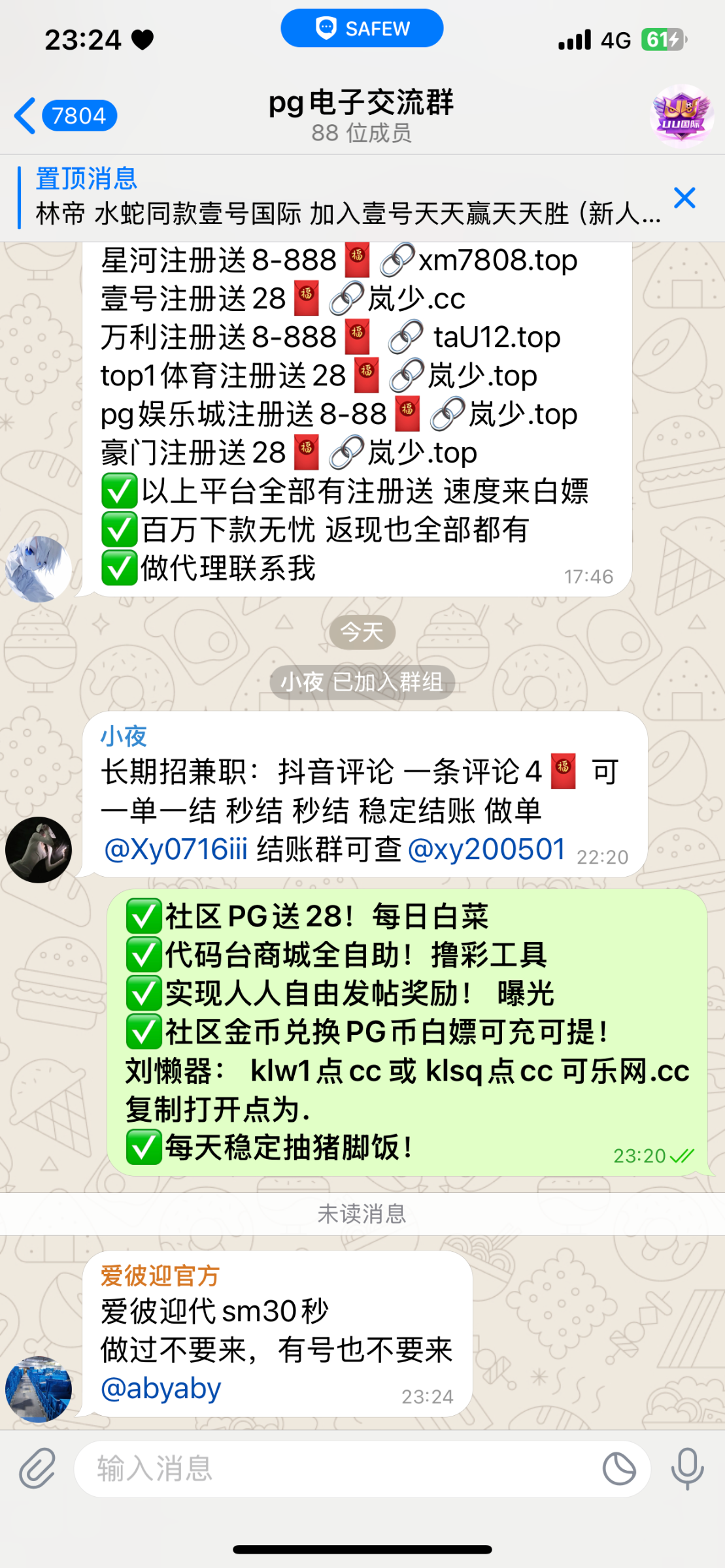This screenshot has width=725, height=1568.
Task: Open the pinned message banner
Action: point(340,197)
